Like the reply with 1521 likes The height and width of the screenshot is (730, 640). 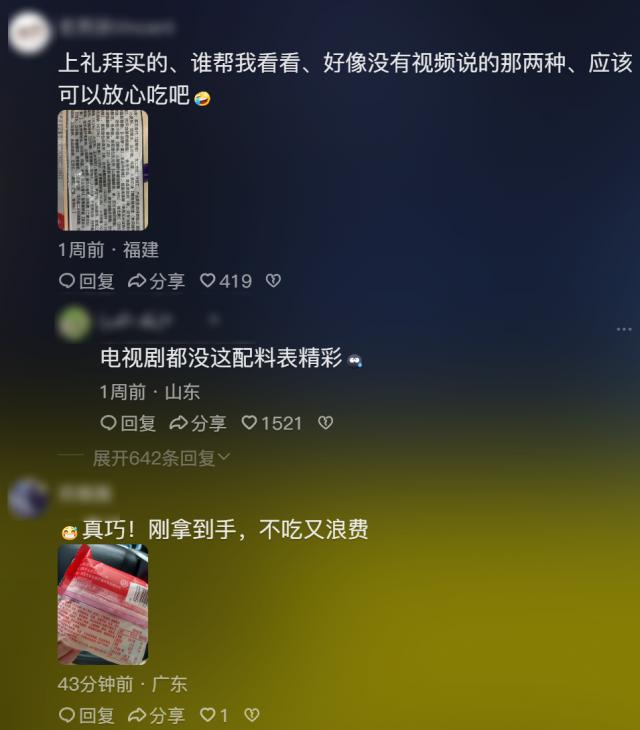tap(271, 423)
